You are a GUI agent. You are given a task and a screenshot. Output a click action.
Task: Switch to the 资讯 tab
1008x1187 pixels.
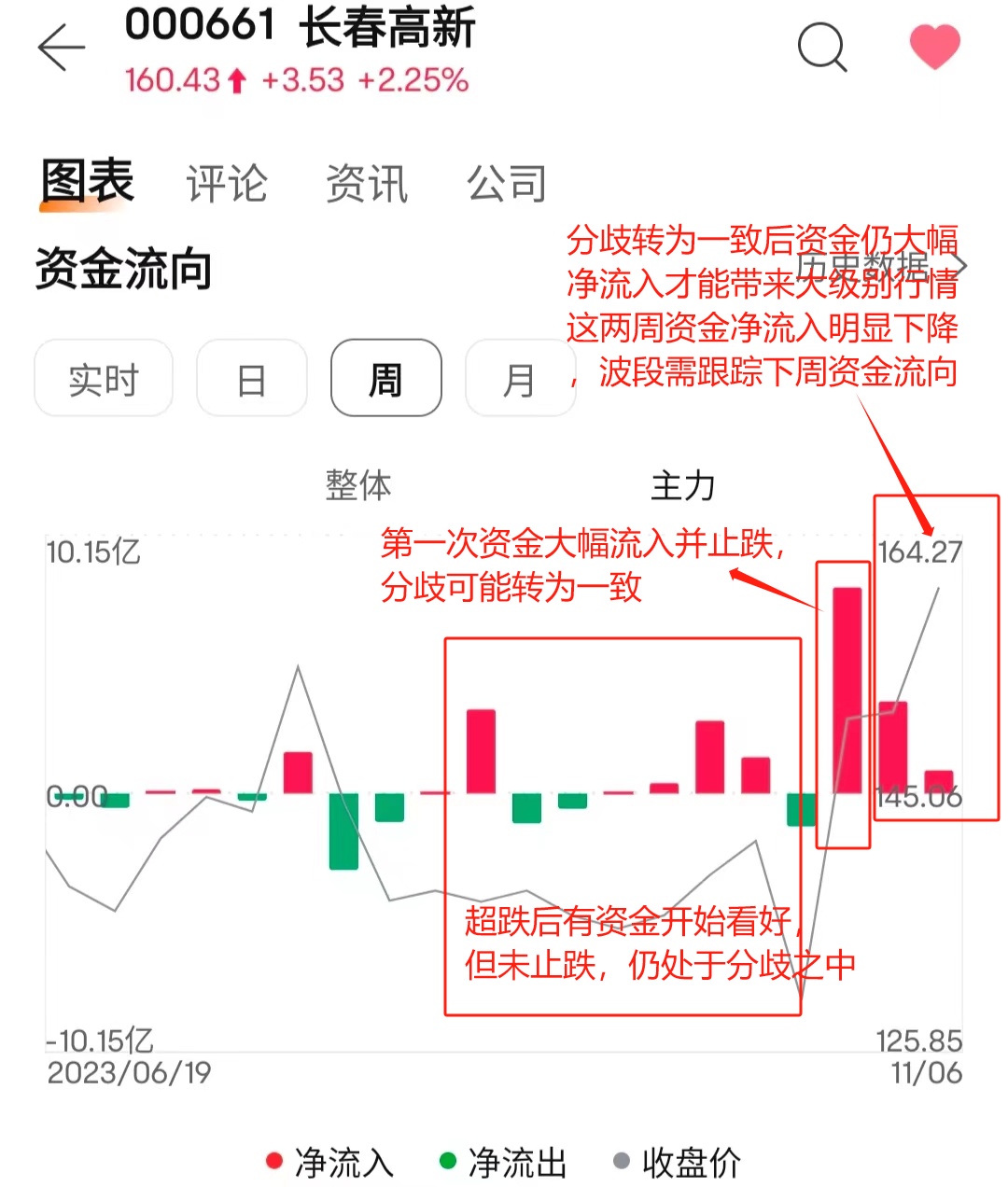[367, 183]
